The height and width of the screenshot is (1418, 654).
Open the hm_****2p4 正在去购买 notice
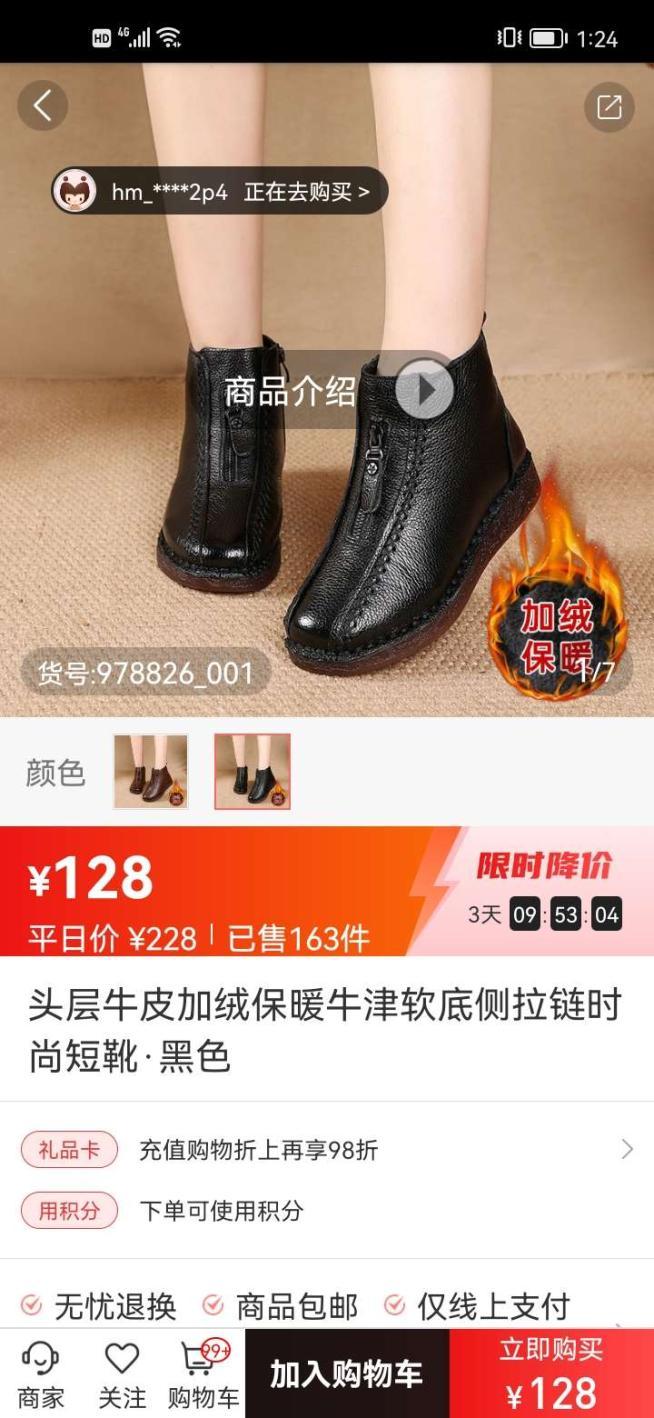(220, 191)
